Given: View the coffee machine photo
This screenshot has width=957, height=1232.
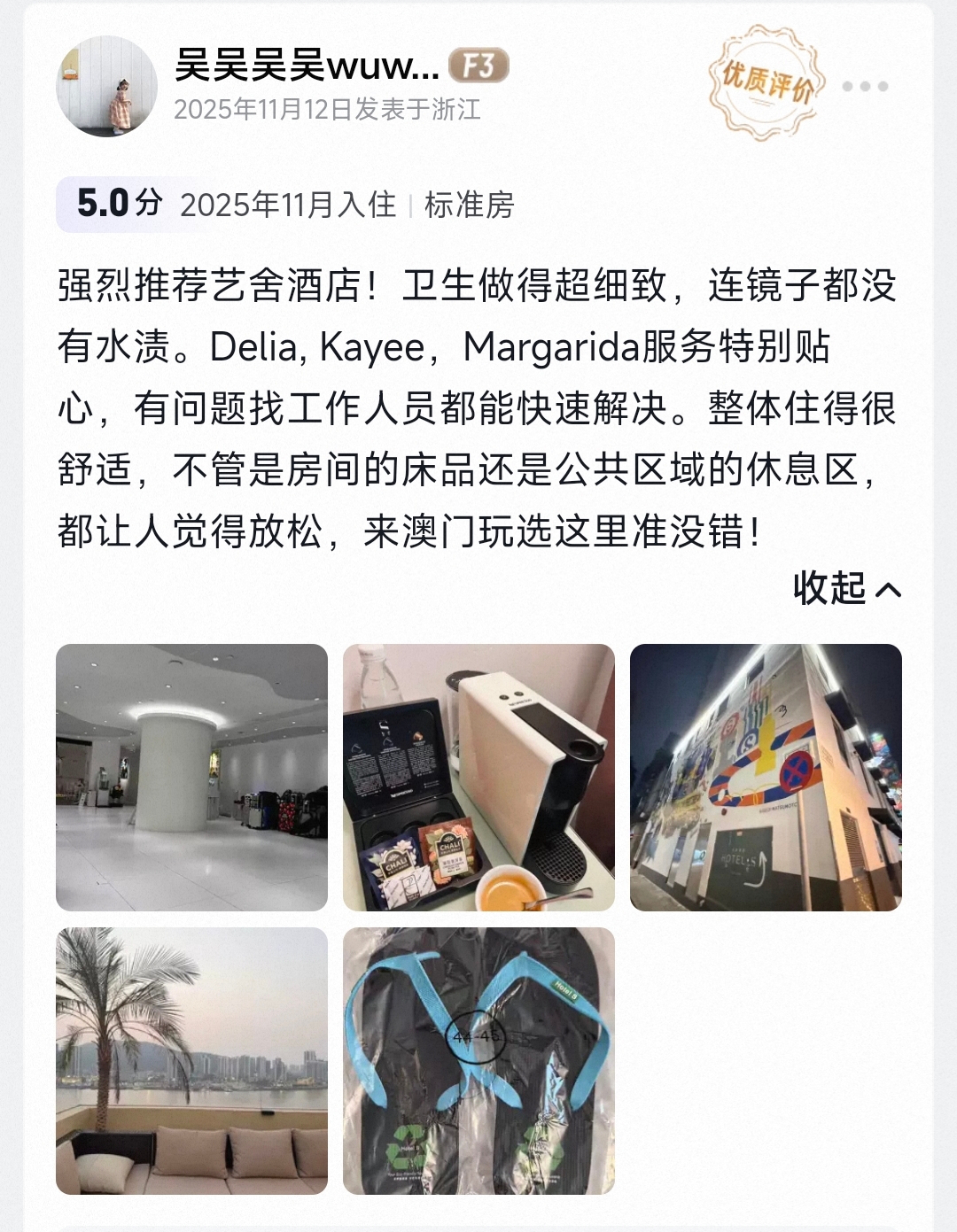Looking at the screenshot, I should tap(478, 777).
